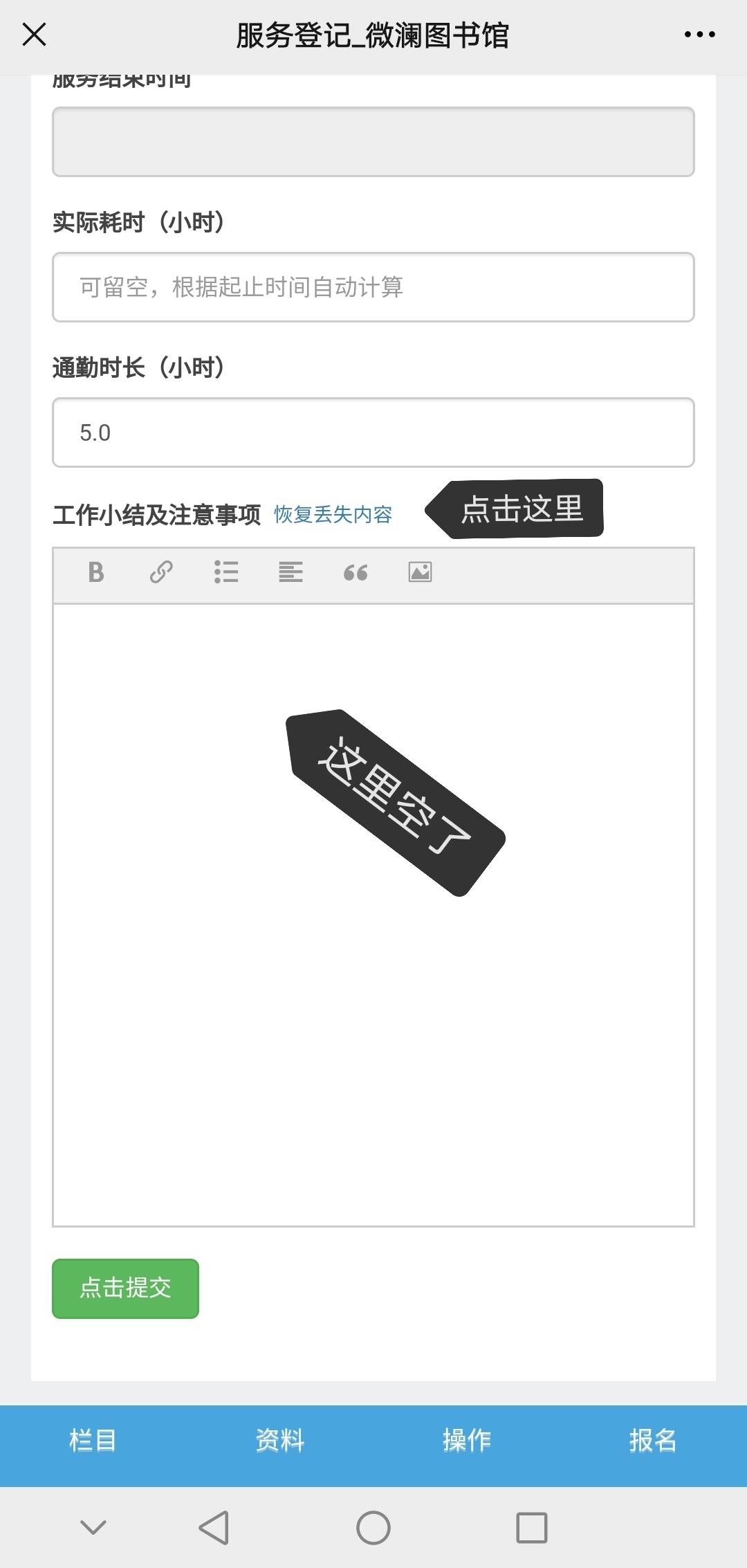Viewport: 747px width, 1568px height.
Task: Insert a hyperlink in the editor
Action: click(161, 572)
